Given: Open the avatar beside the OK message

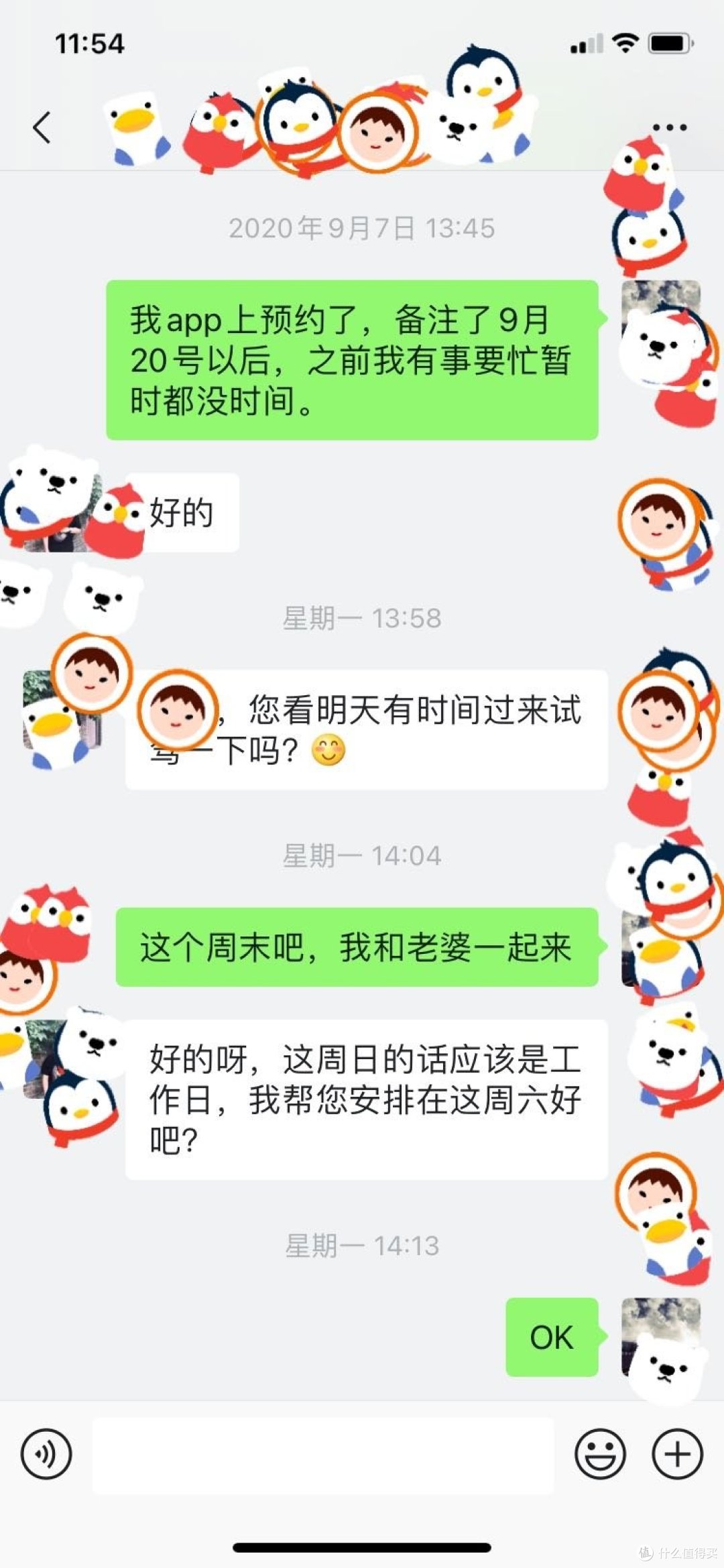Looking at the screenshot, I should [x=660, y=1337].
